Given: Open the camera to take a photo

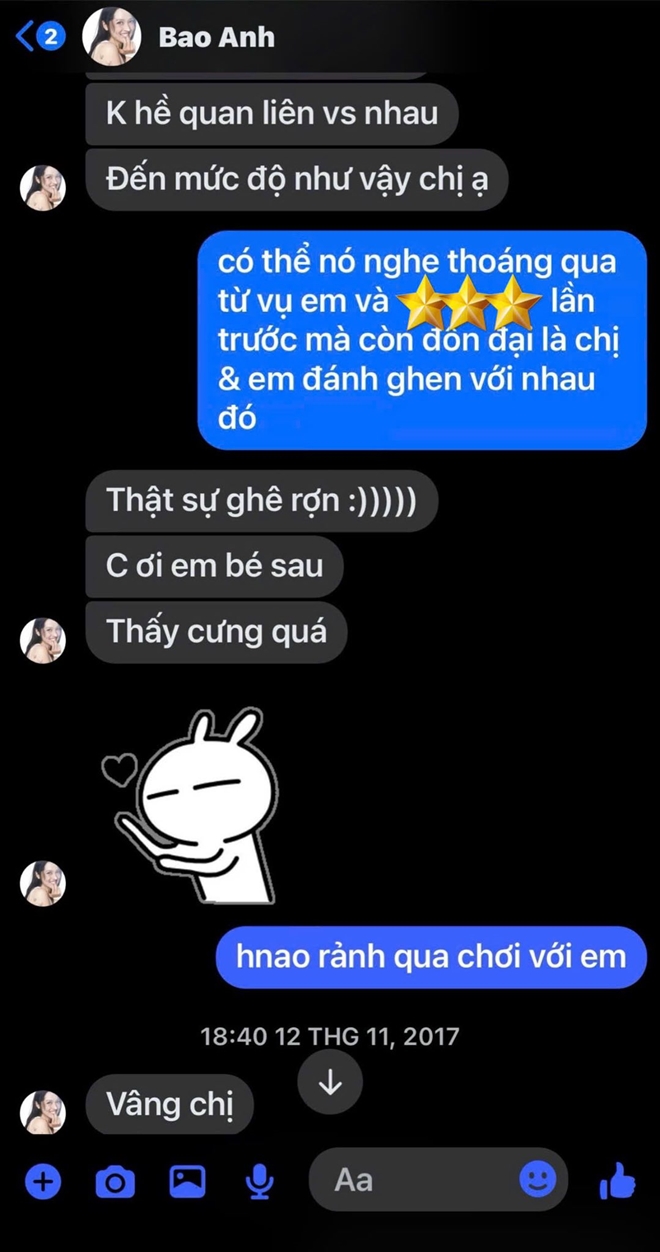Looking at the screenshot, I should pos(115,1182).
